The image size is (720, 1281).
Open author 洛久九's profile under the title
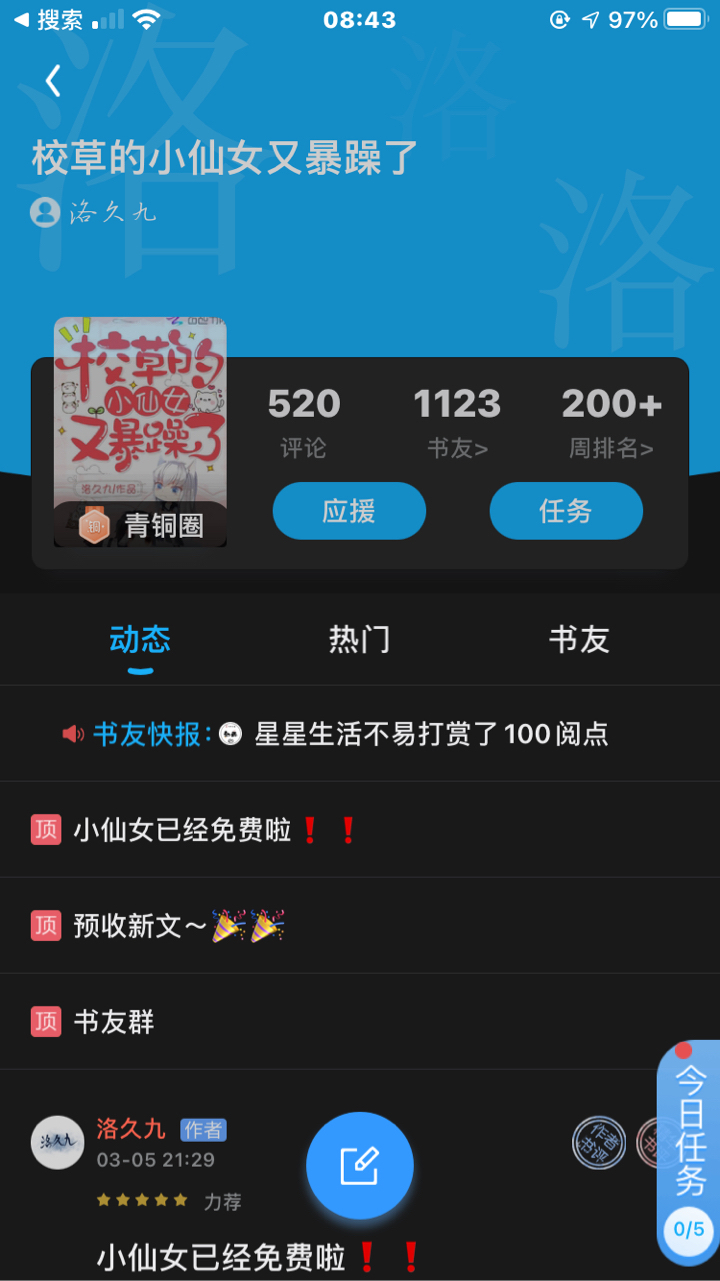coord(94,212)
